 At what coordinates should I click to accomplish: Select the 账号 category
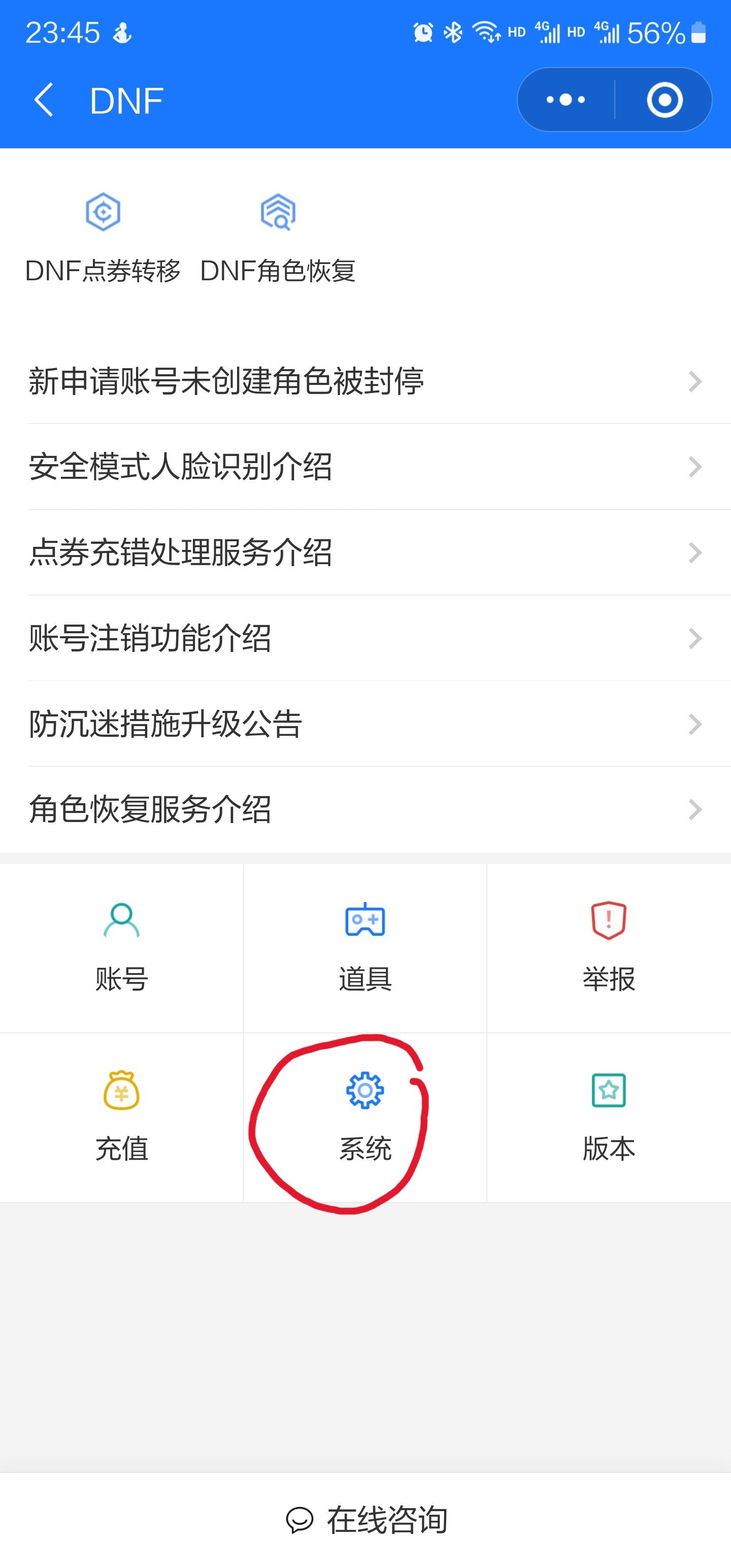121,947
